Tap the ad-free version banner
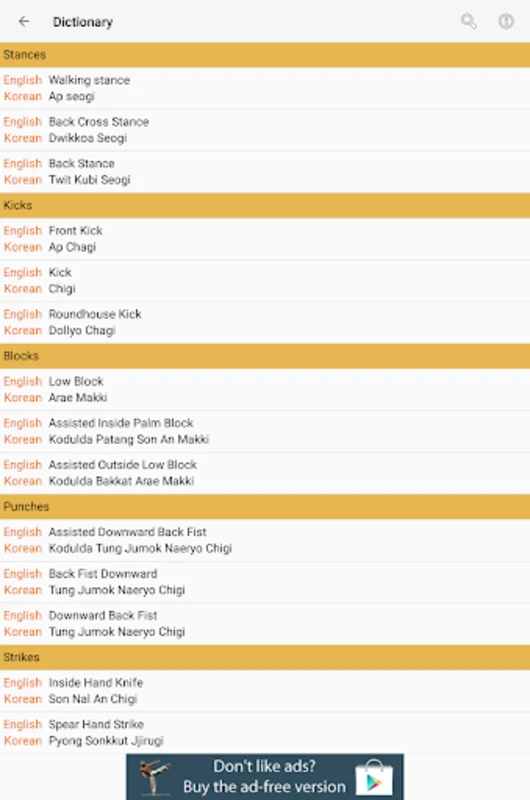Screen dimensions: 530x800 265,777
